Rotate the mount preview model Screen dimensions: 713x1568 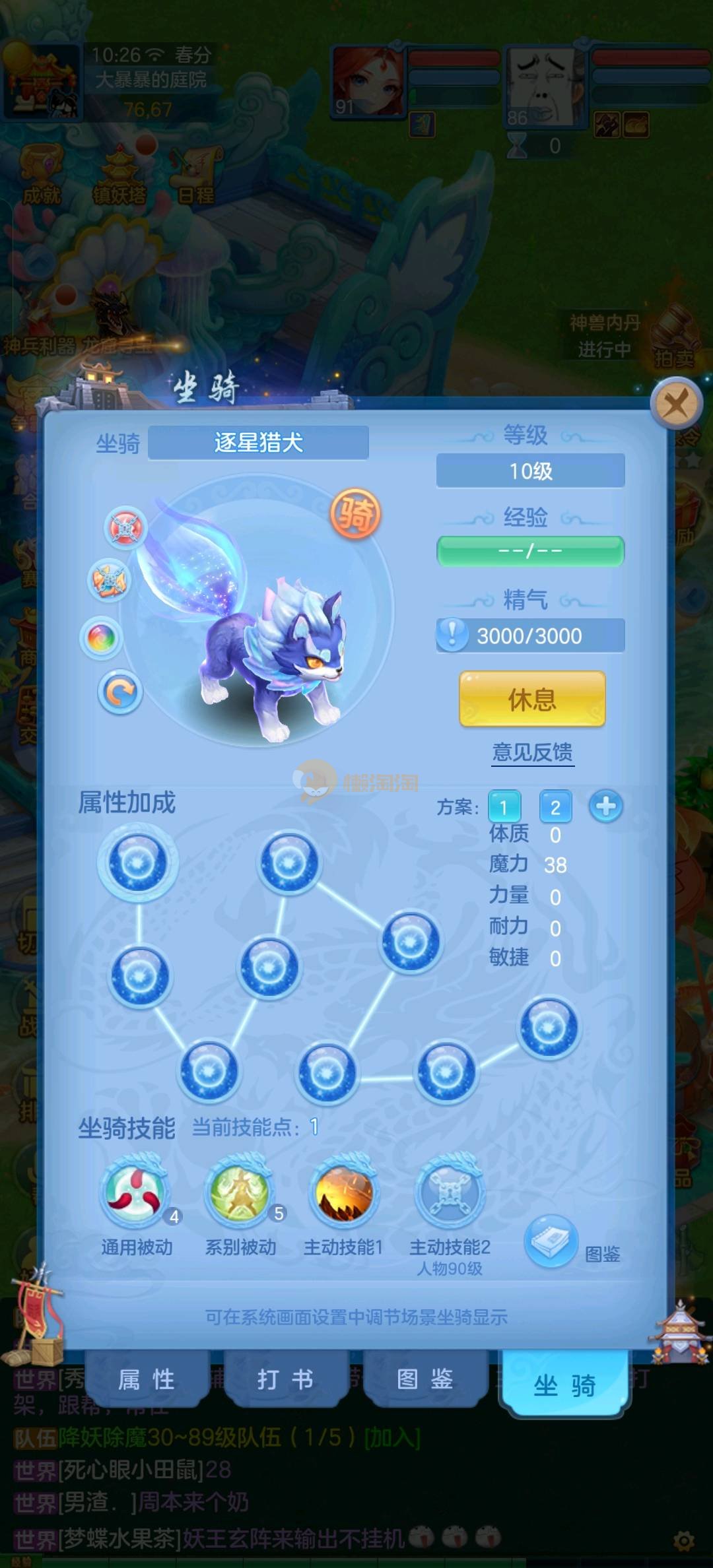click(120, 692)
